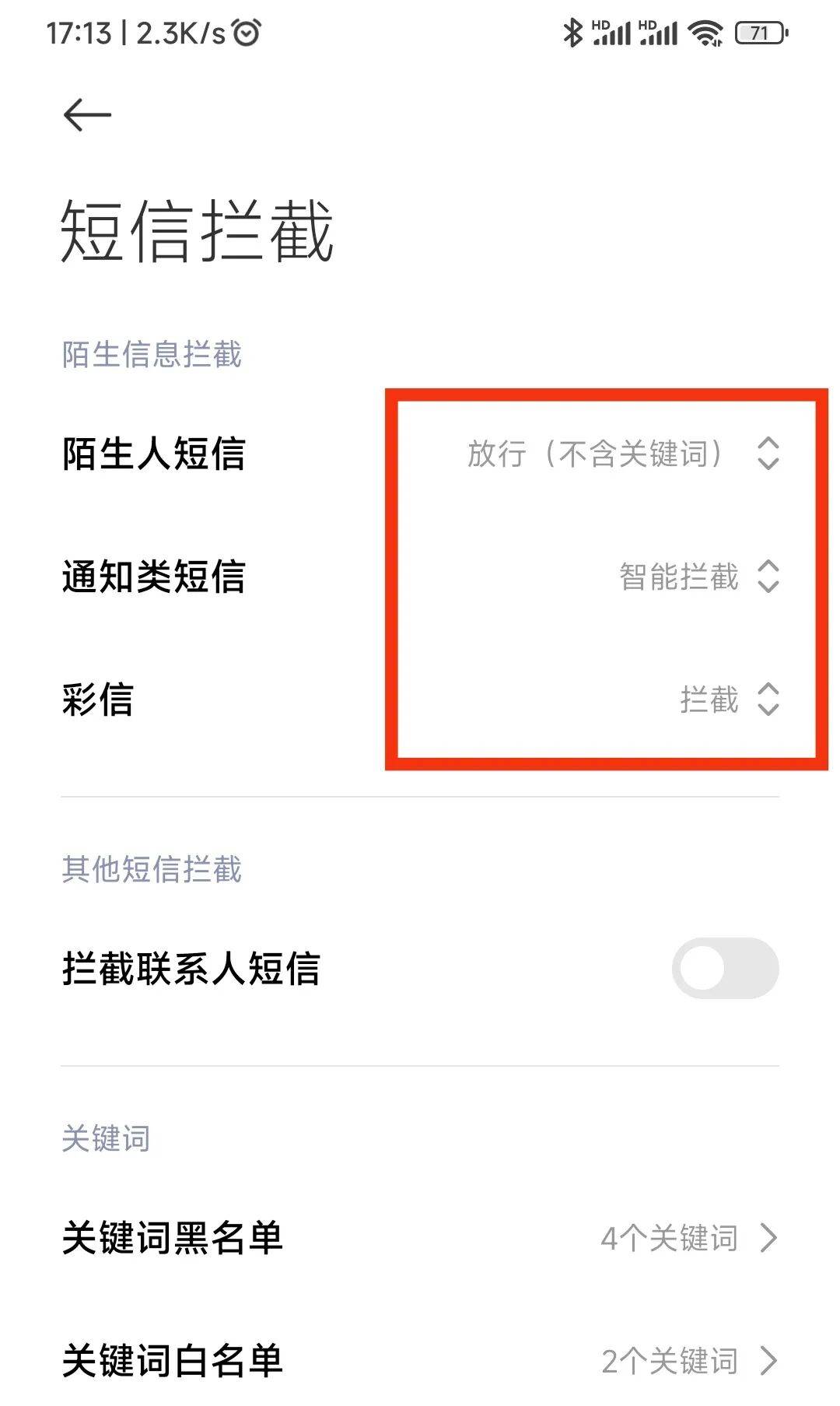Open 关键词白名单 settings
Viewport: 840px width, 1406px height.
tap(420, 1360)
